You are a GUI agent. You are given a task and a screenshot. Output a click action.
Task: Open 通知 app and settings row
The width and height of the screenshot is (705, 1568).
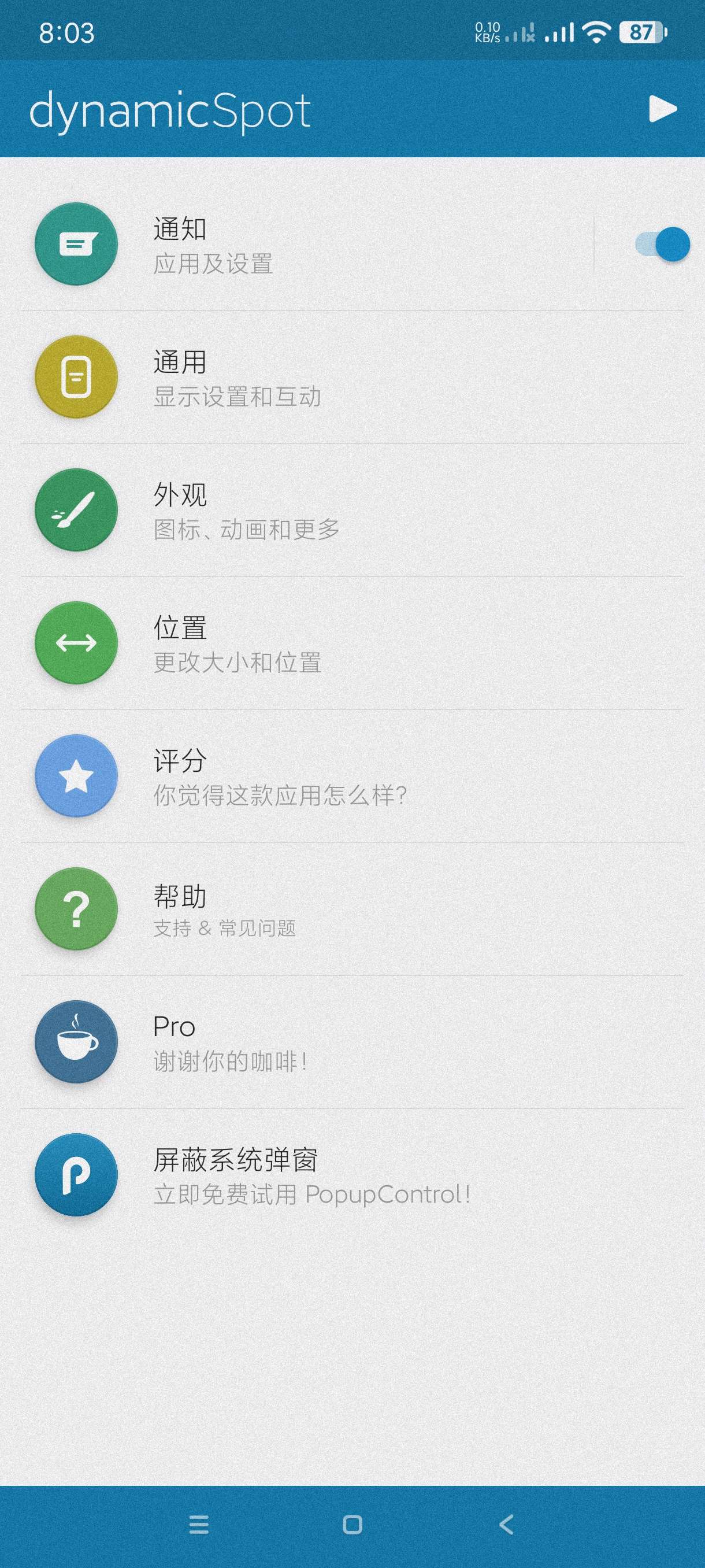[304, 245]
